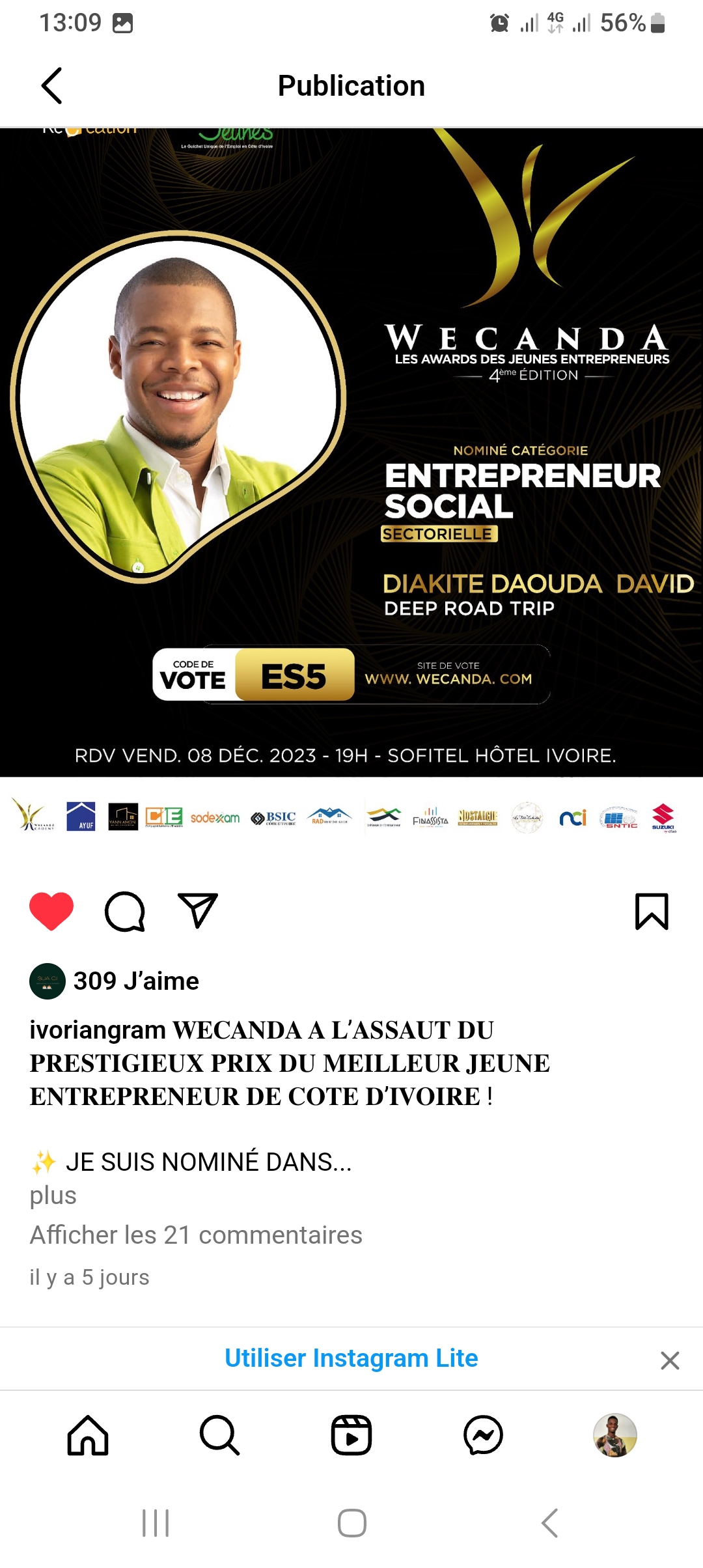The image size is (703, 1568).
Task: Unlike the post with the red heart
Action: [x=51, y=911]
